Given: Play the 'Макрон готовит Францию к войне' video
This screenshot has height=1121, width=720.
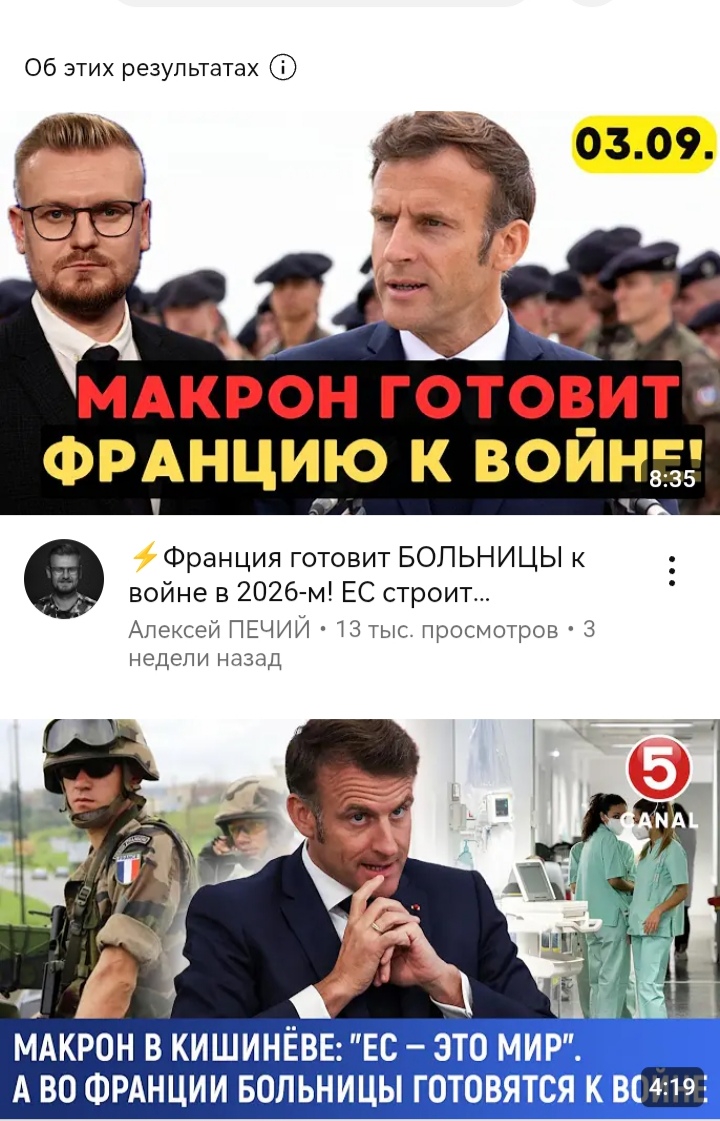Looking at the screenshot, I should (360, 312).
